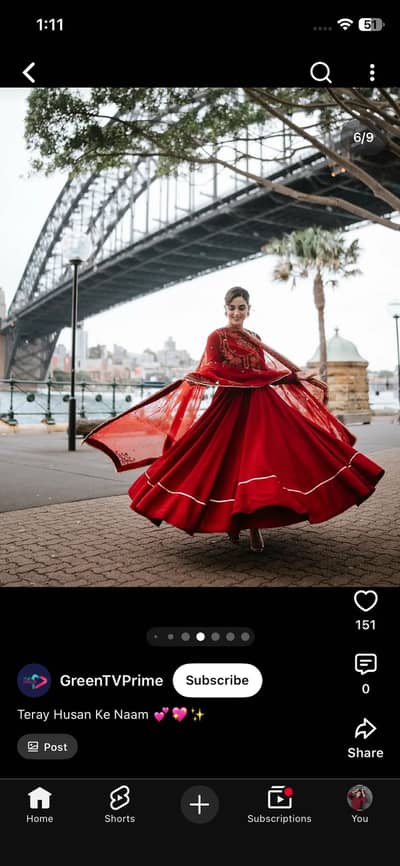The image size is (400, 866).
Task: Open the Subscriptions tab
Action: pos(280,805)
